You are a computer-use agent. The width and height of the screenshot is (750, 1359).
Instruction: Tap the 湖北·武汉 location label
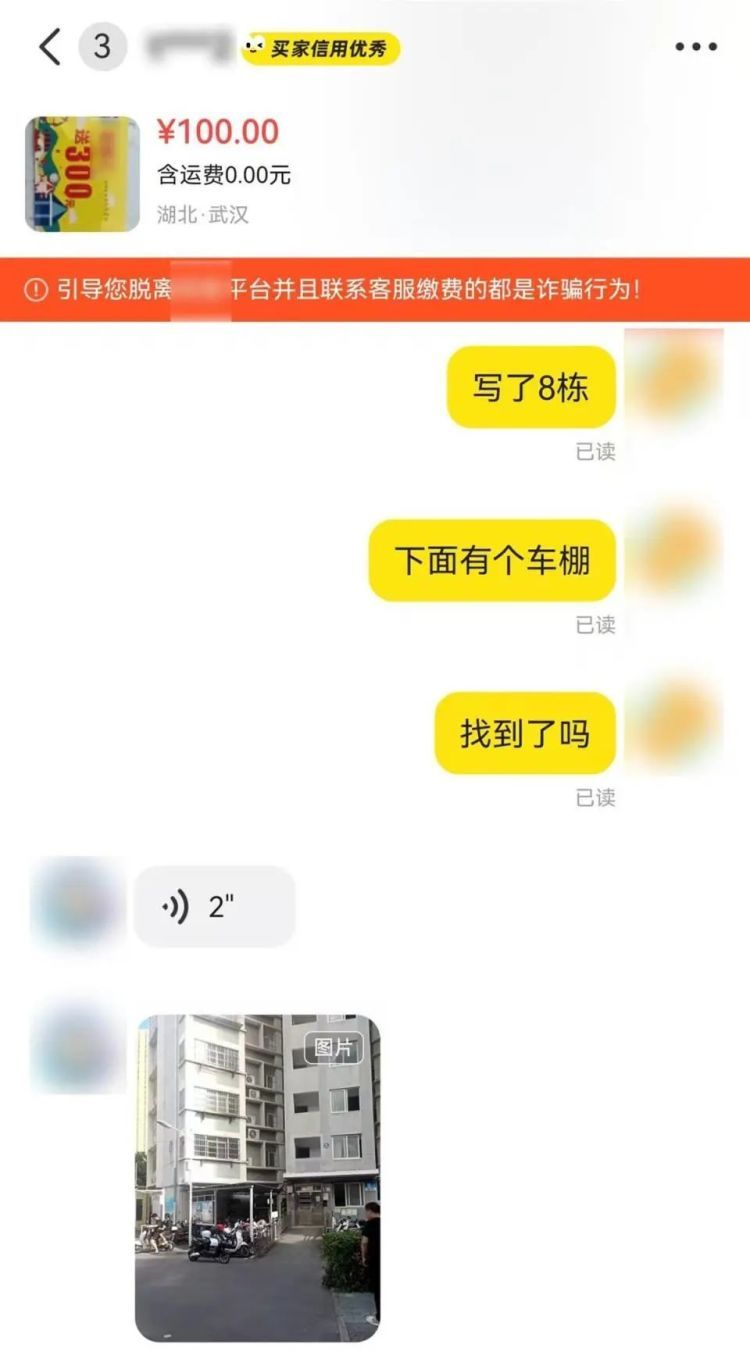point(205,213)
